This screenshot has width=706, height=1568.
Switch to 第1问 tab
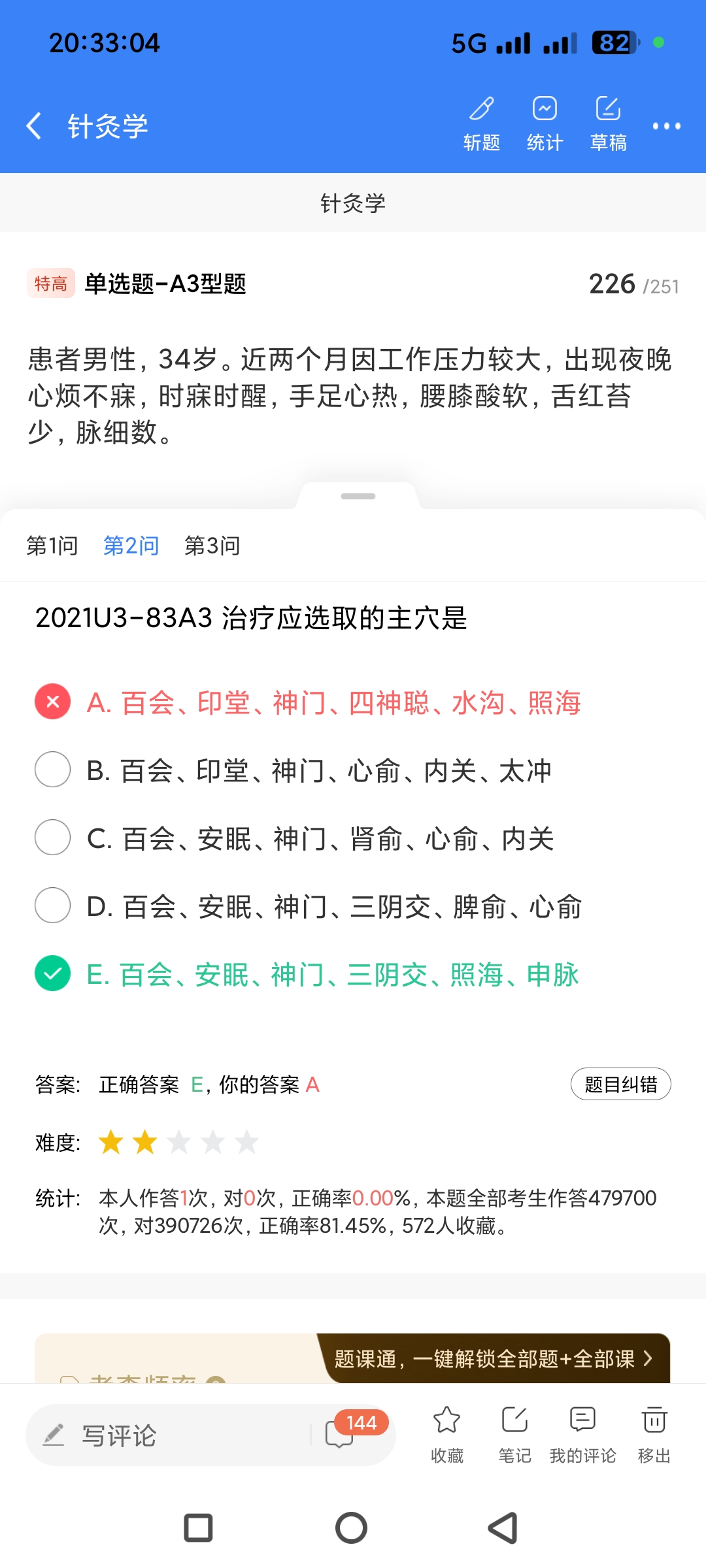[x=52, y=546]
